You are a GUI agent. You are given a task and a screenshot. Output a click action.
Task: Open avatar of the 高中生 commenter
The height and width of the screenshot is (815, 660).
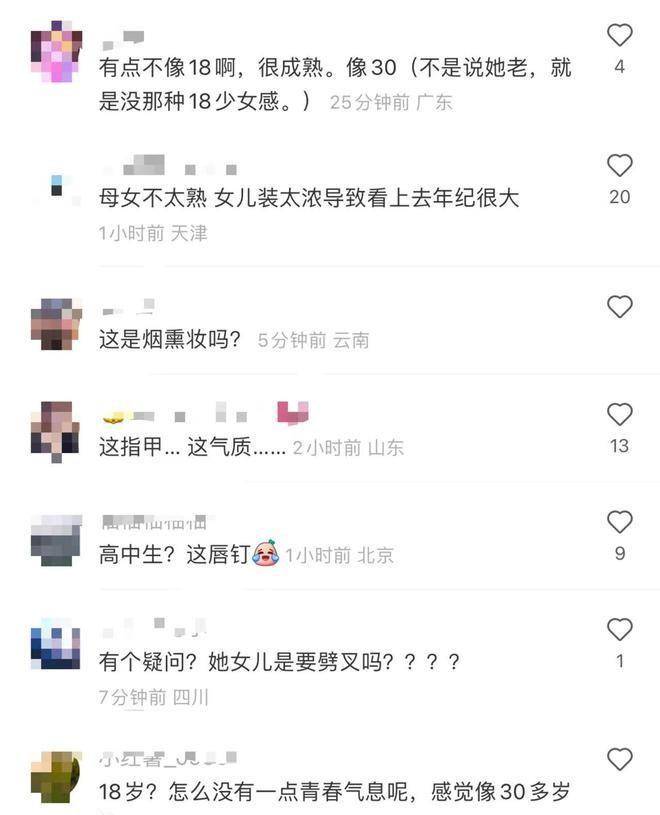(56, 541)
